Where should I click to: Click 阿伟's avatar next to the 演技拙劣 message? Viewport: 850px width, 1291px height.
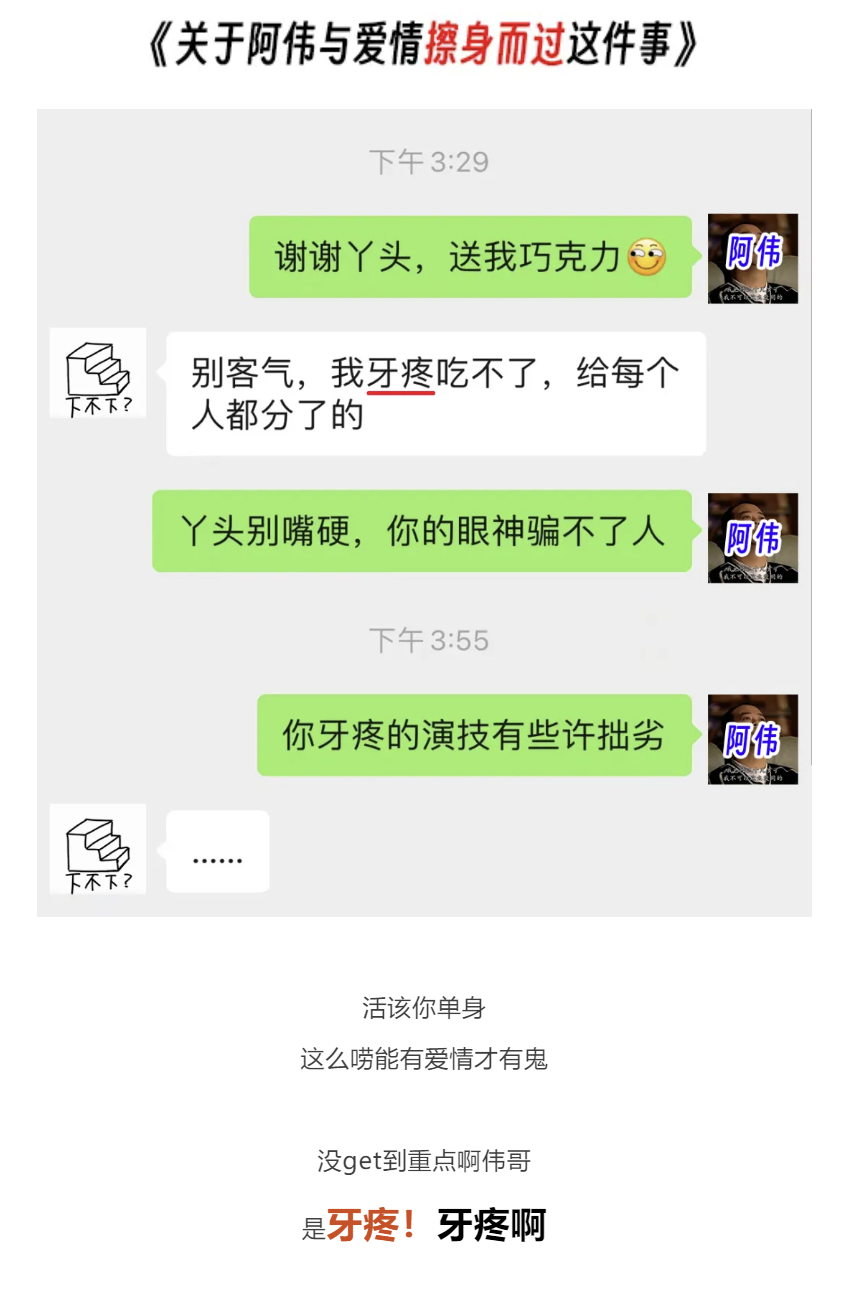click(x=752, y=738)
